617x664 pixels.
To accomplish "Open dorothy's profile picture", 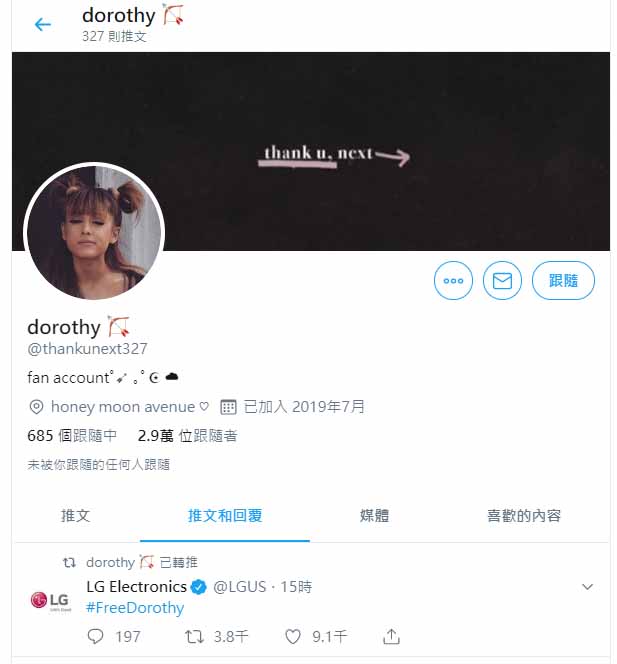I will coord(94,232).
